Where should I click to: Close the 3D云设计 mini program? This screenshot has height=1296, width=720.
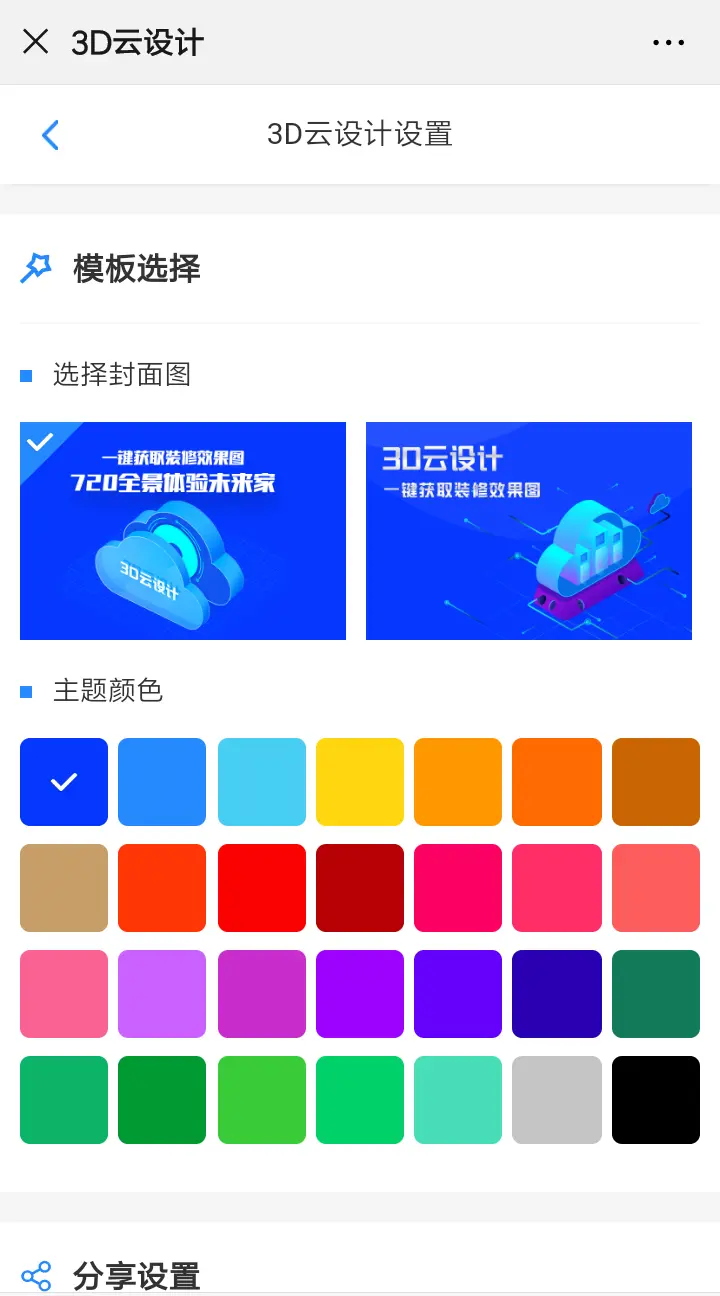(x=36, y=42)
